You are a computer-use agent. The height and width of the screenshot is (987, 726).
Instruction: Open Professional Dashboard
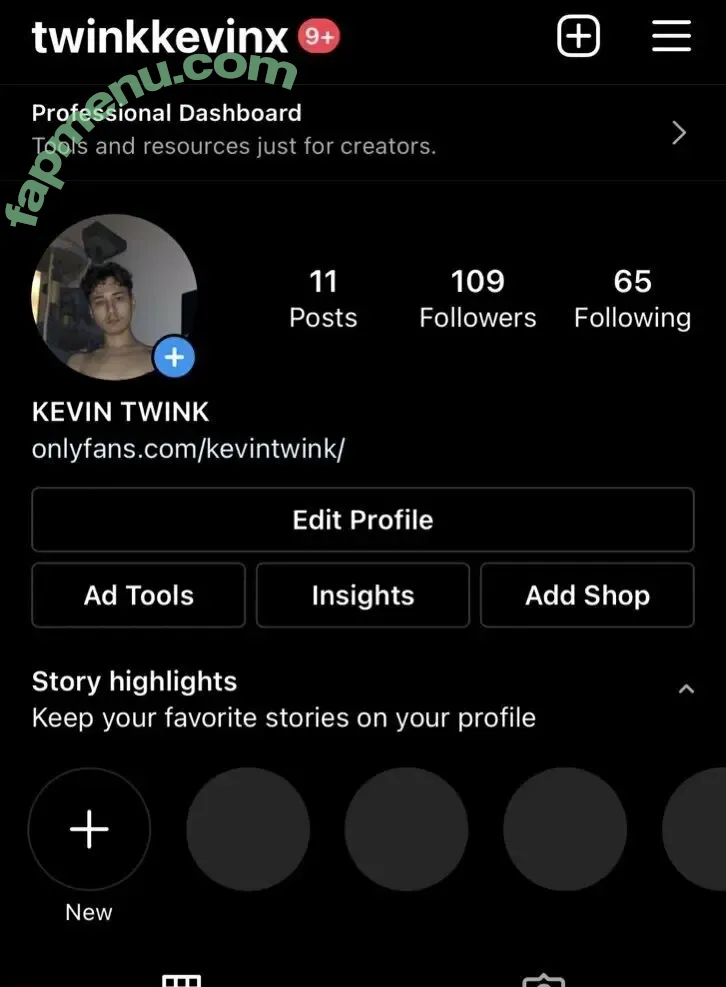362,131
